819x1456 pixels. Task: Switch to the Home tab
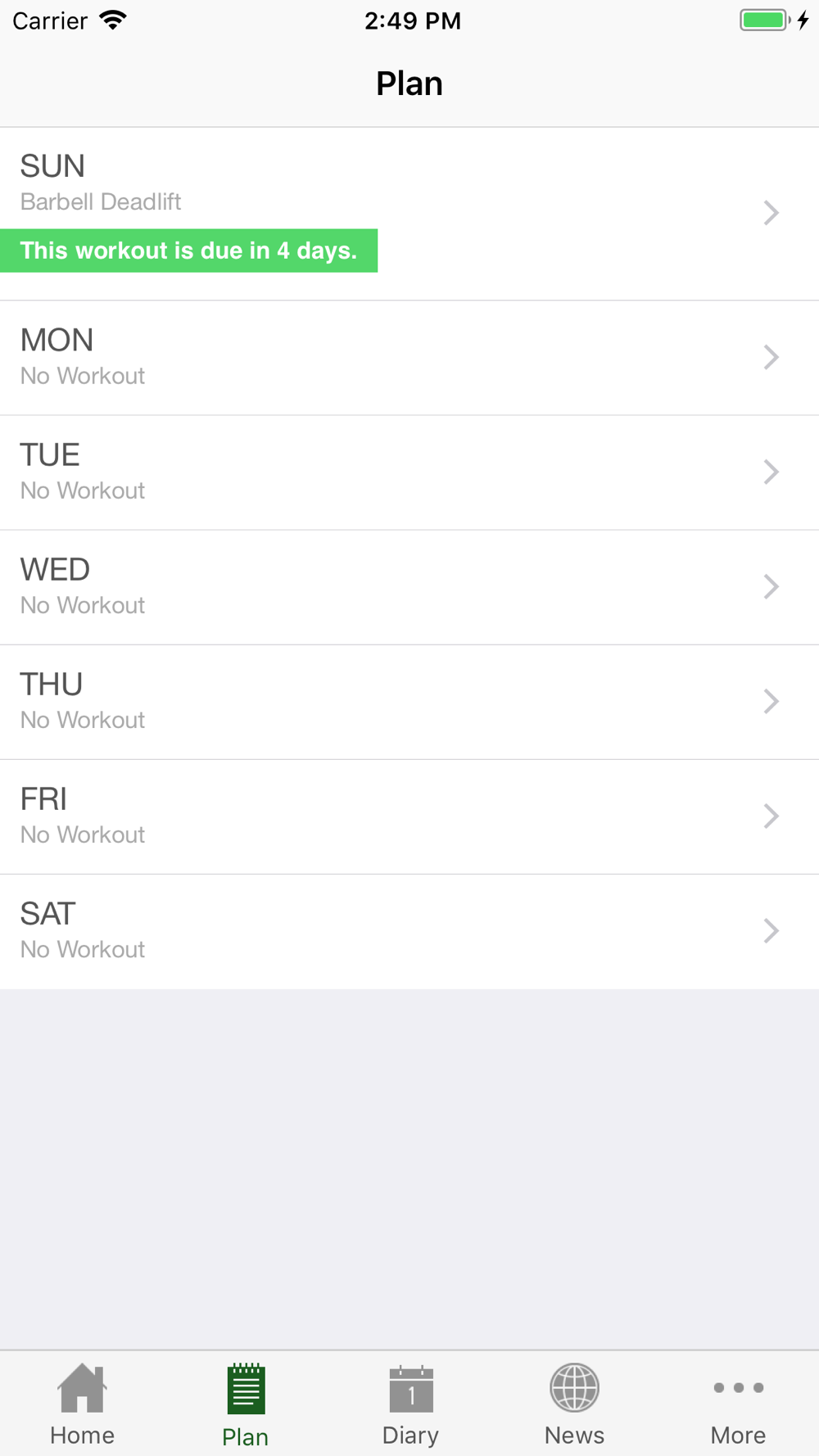[x=82, y=1404]
